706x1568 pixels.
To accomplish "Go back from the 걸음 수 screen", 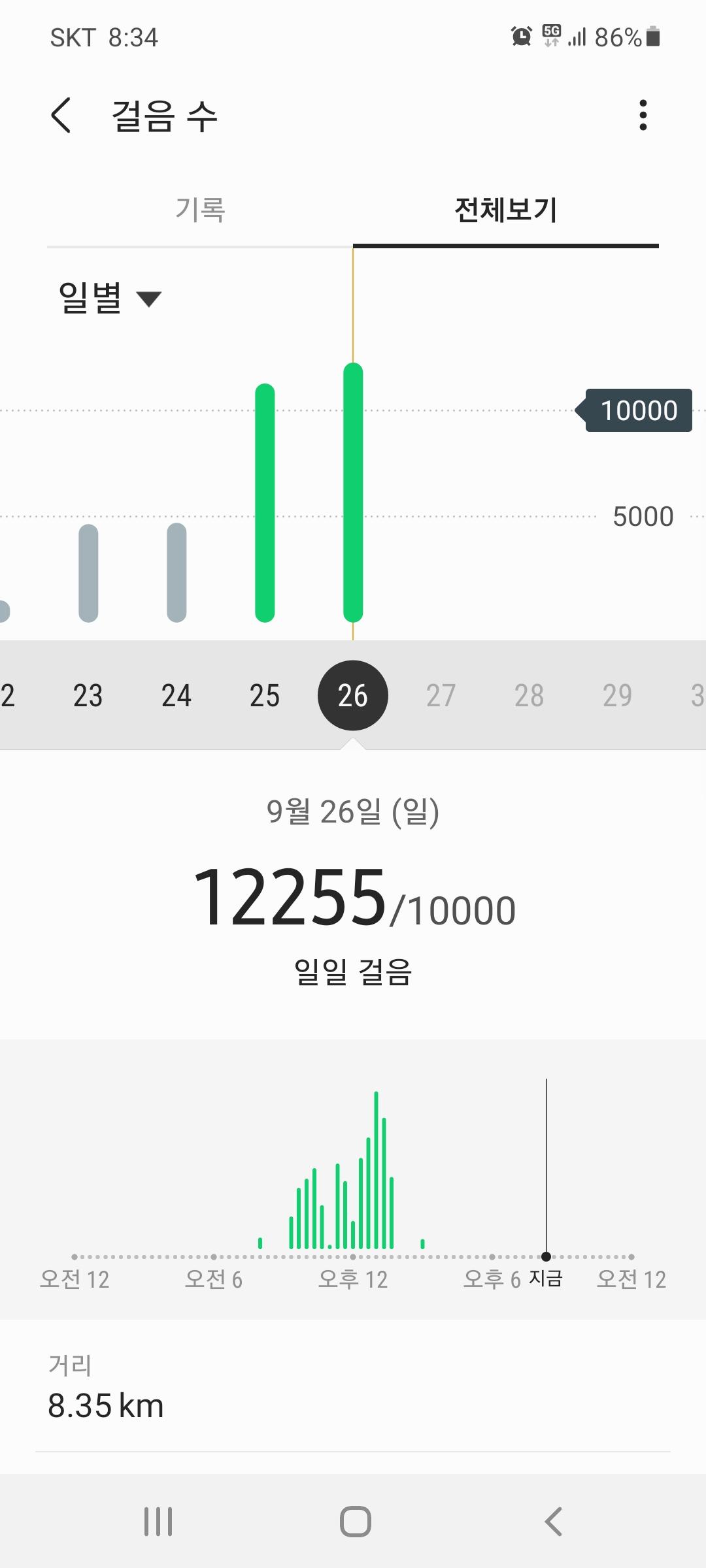I will (61, 116).
